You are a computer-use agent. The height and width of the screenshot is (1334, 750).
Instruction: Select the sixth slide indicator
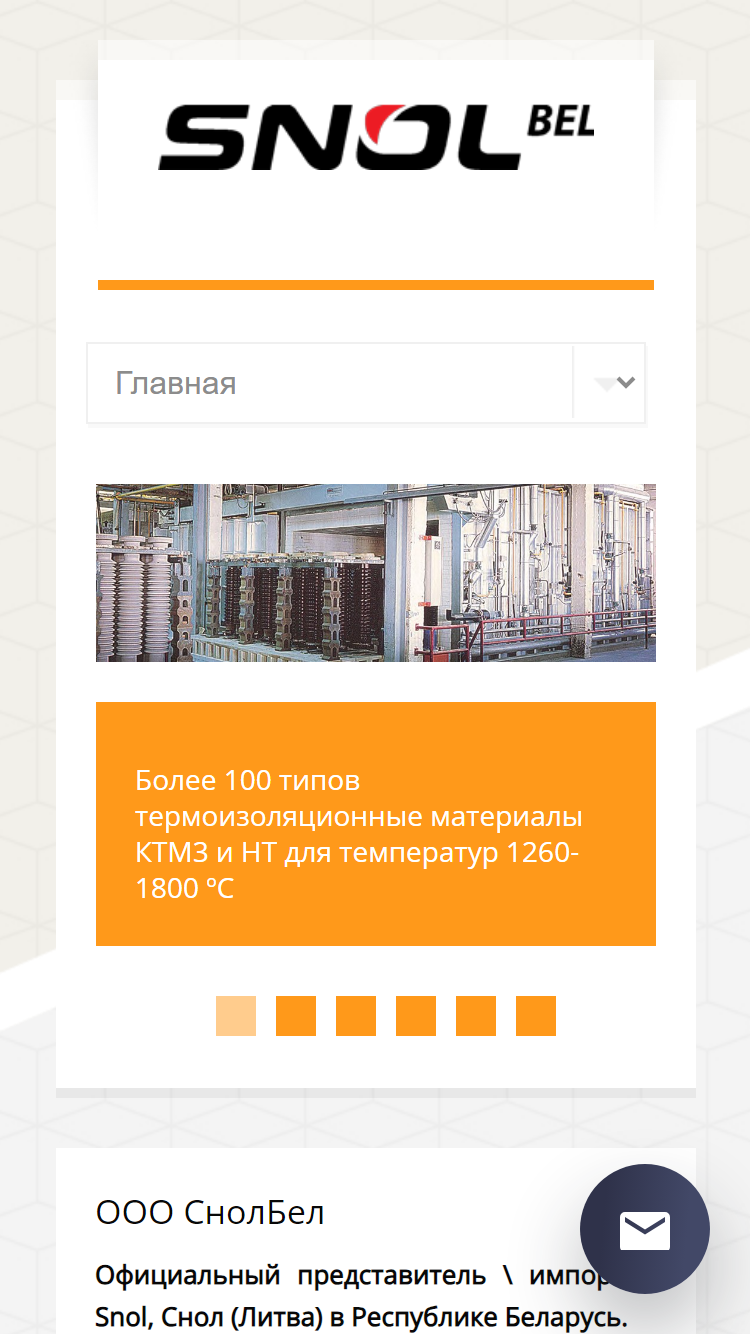click(536, 1016)
